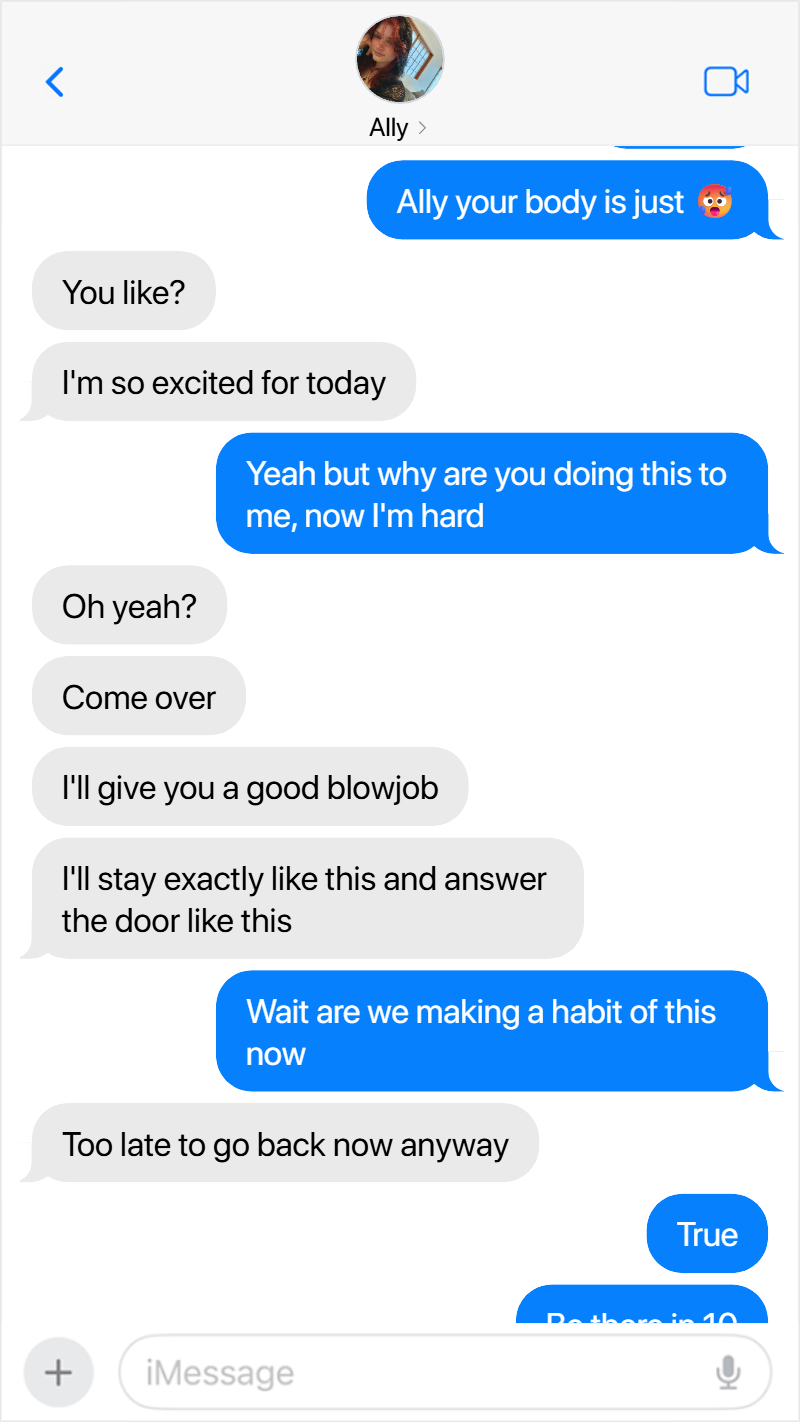Focus the iMessage text field
This screenshot has width=800, height=1422.
(445, 1373)
